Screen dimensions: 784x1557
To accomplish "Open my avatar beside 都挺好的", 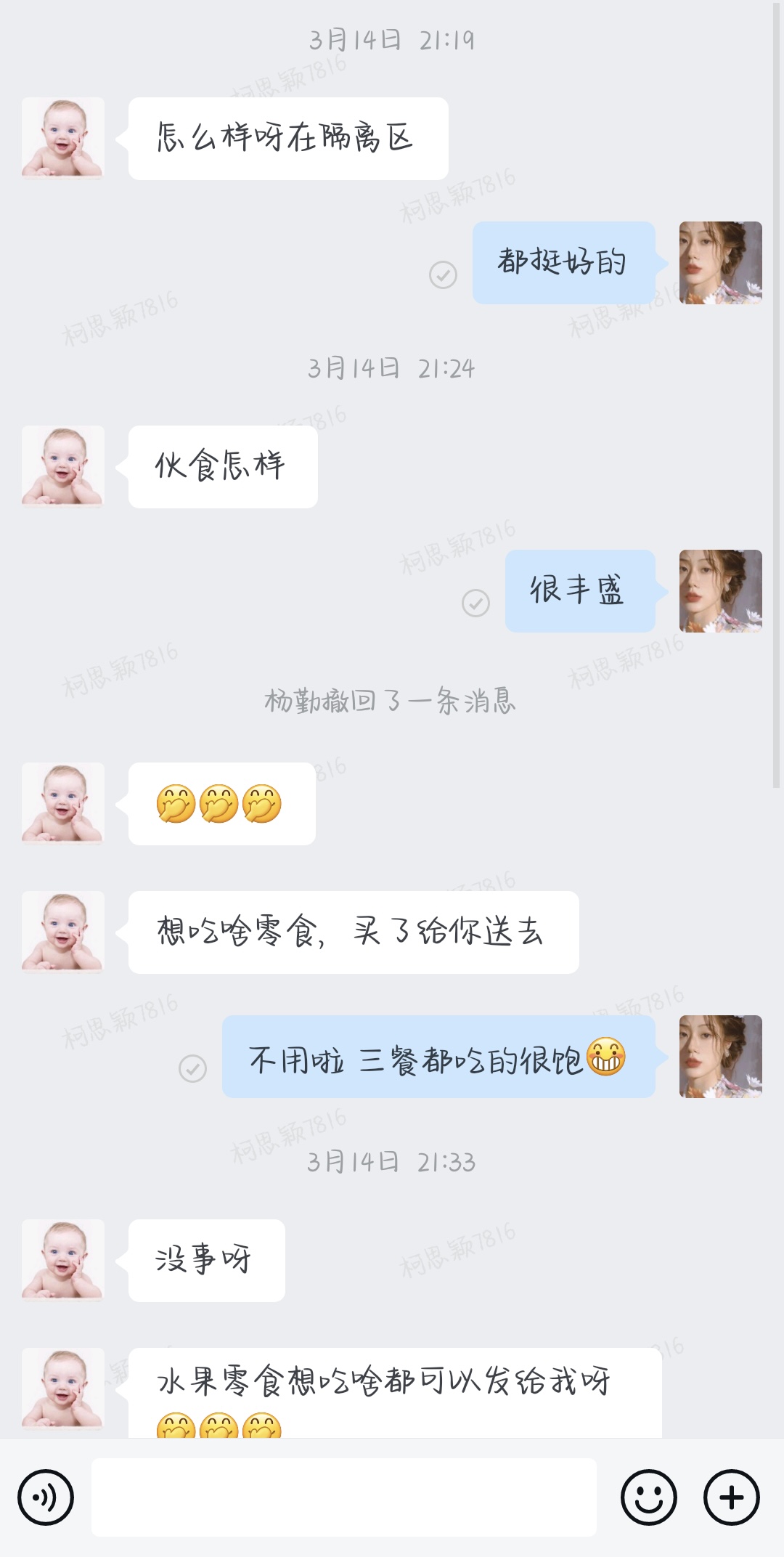I will pos(720,263).
